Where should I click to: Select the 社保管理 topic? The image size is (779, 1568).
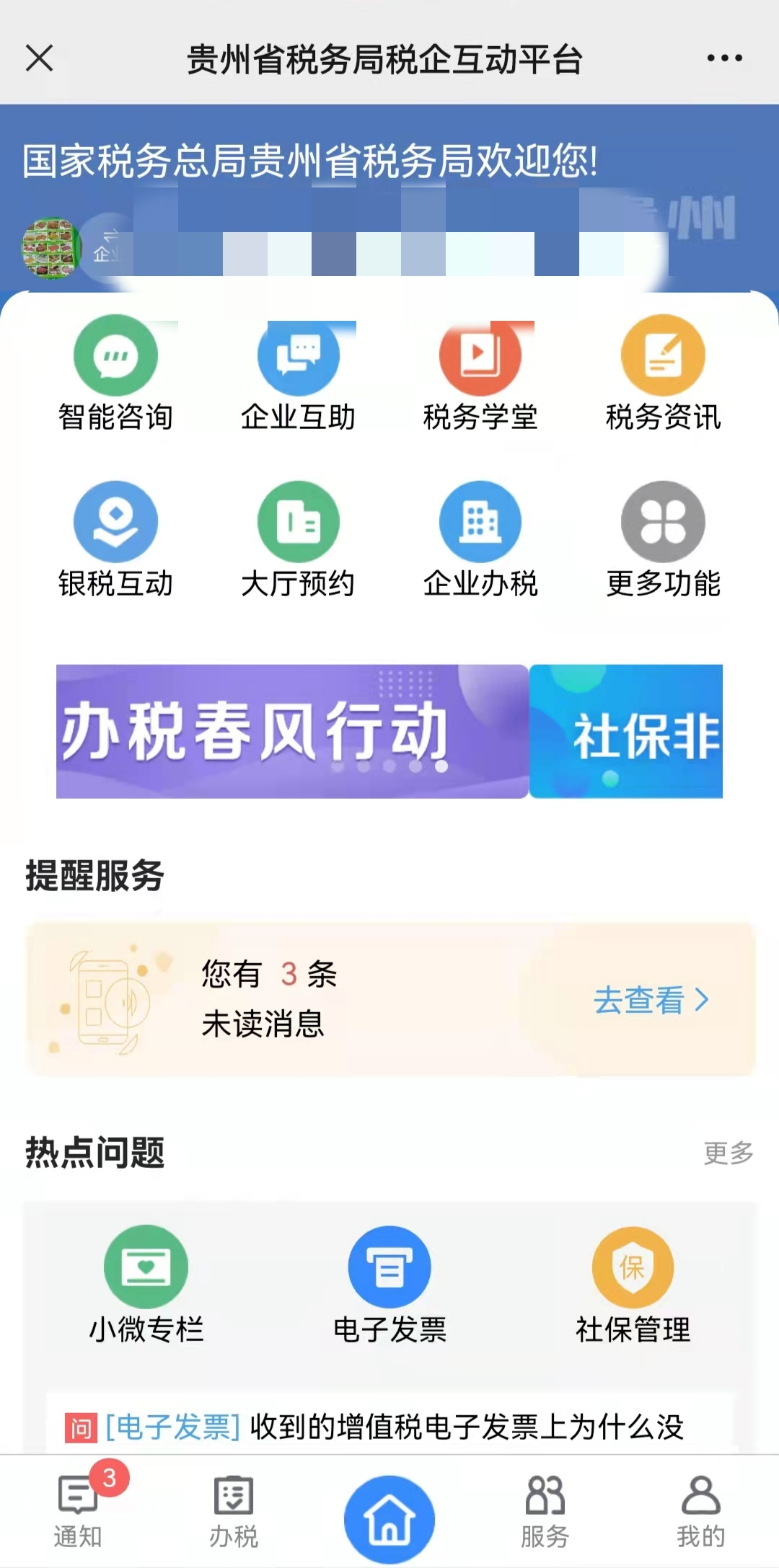633,1285
